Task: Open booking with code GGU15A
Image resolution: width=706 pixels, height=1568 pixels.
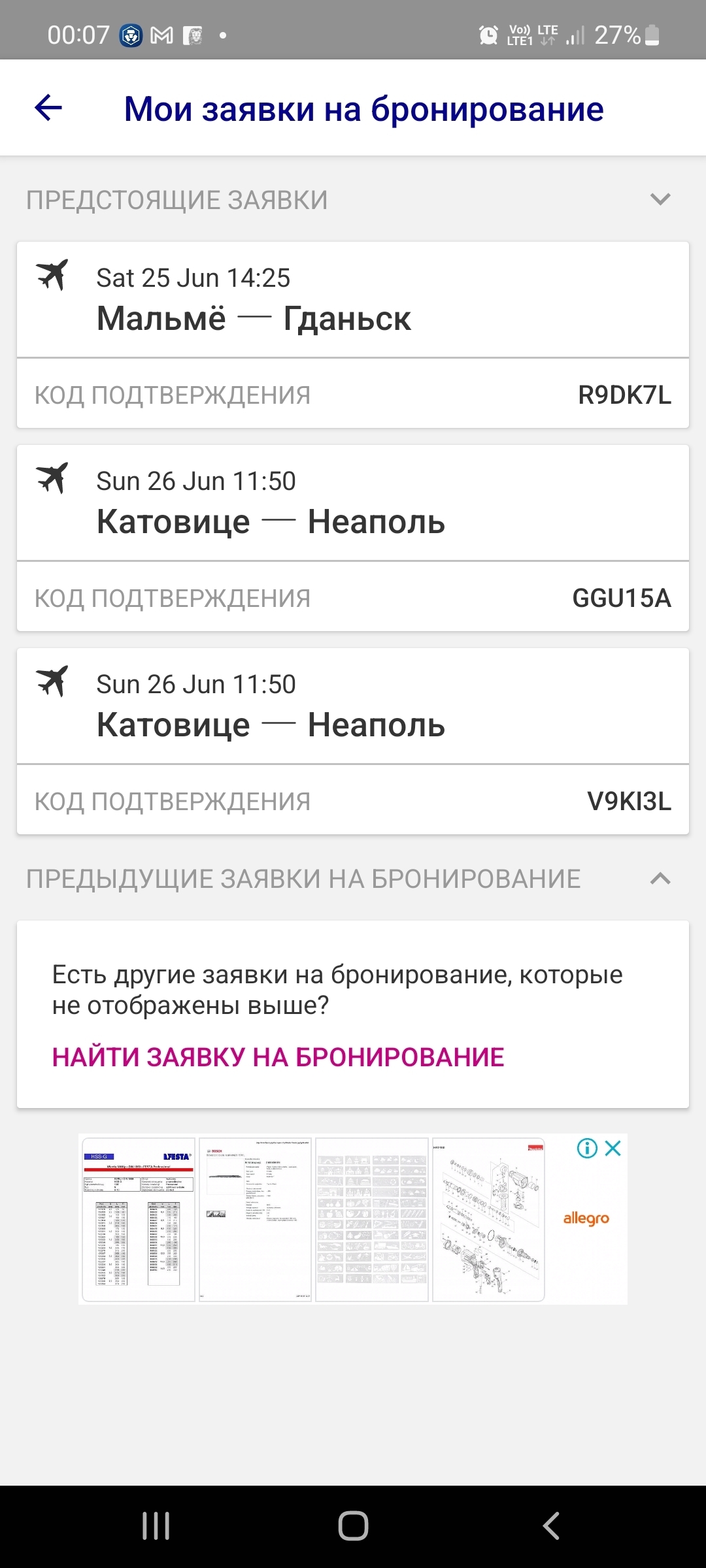Action: pos(353,538)
